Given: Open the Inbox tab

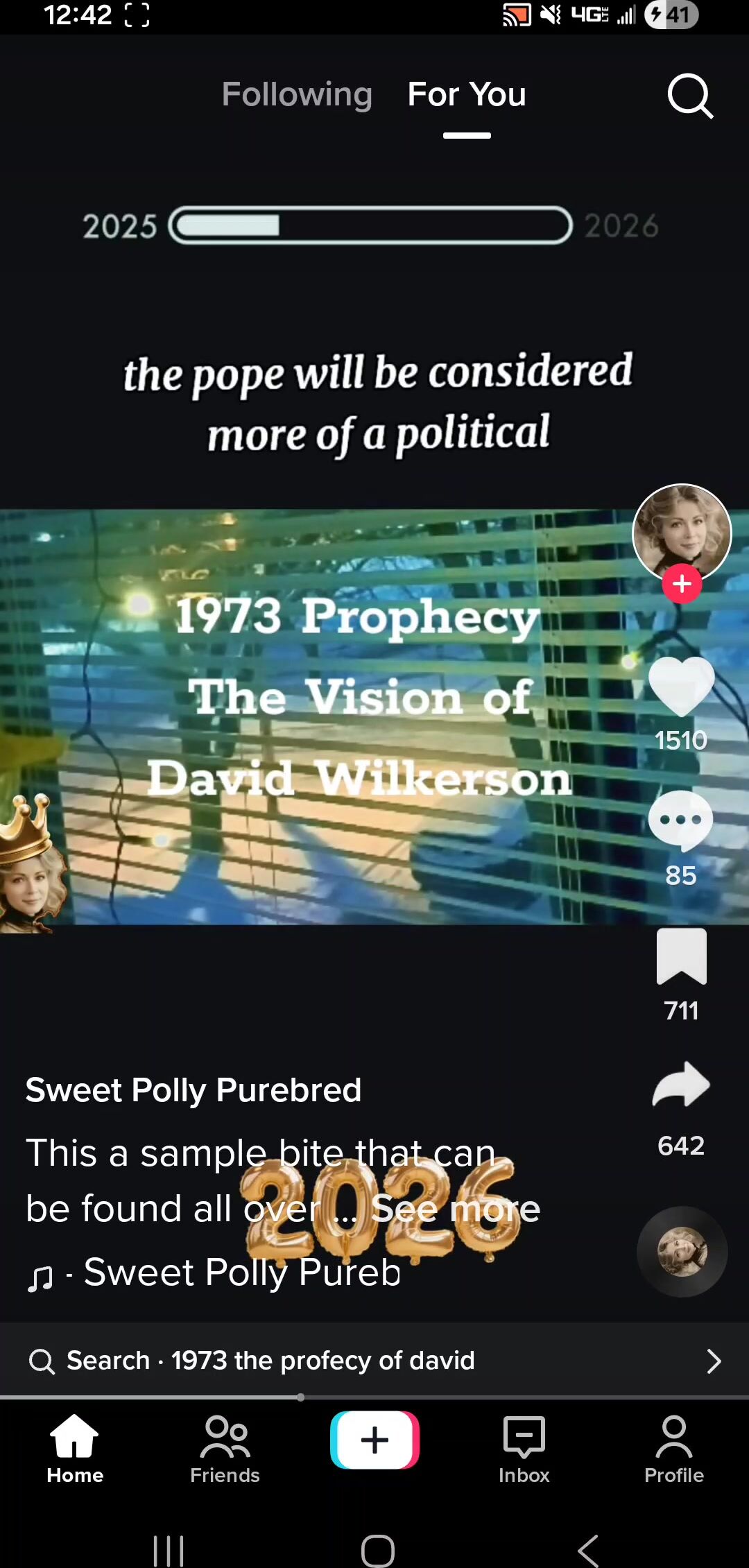Looking at the screenshot, I should (524, 1449).
